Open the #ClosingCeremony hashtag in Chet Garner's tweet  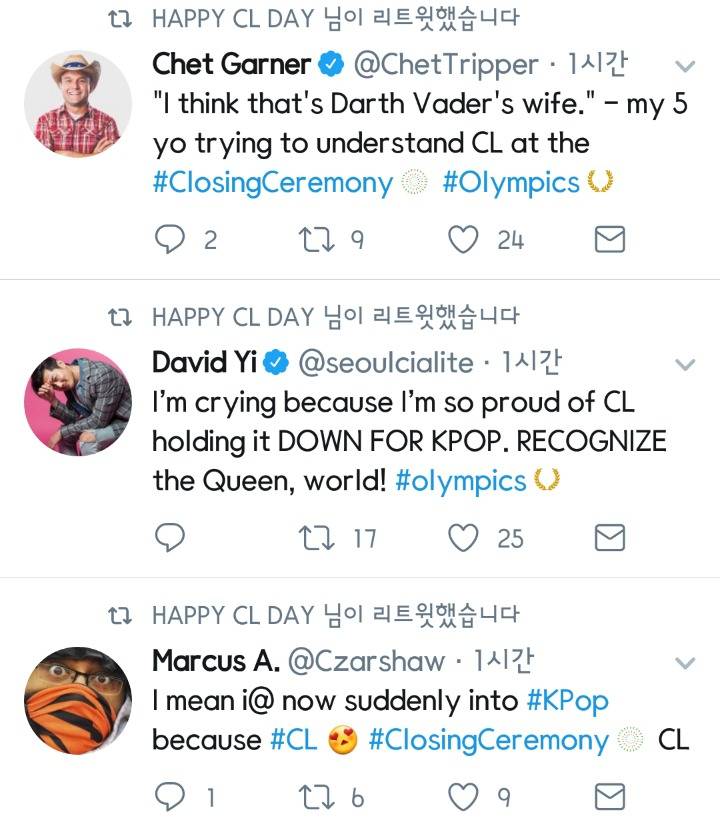coord(272,183)
